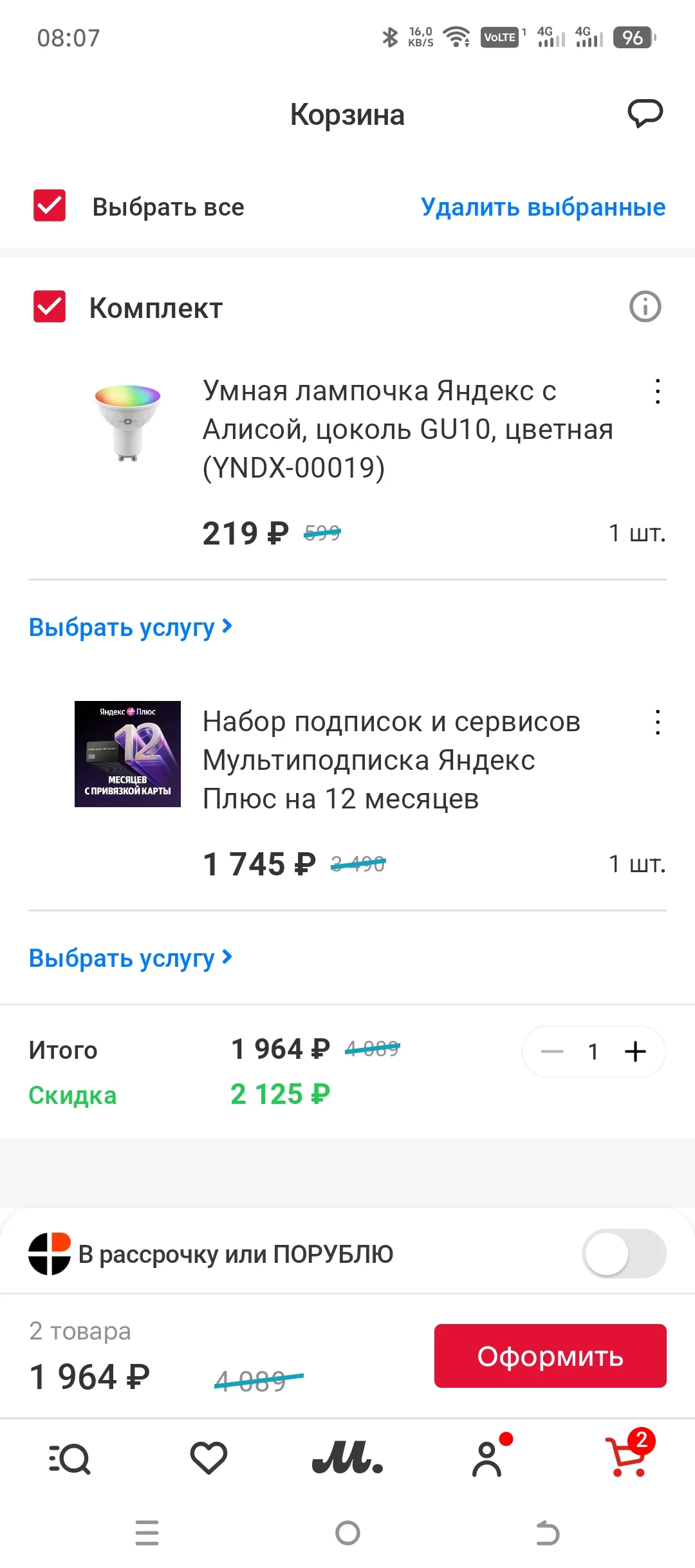Go to favorites heart tab

(x=208, y=1458)
